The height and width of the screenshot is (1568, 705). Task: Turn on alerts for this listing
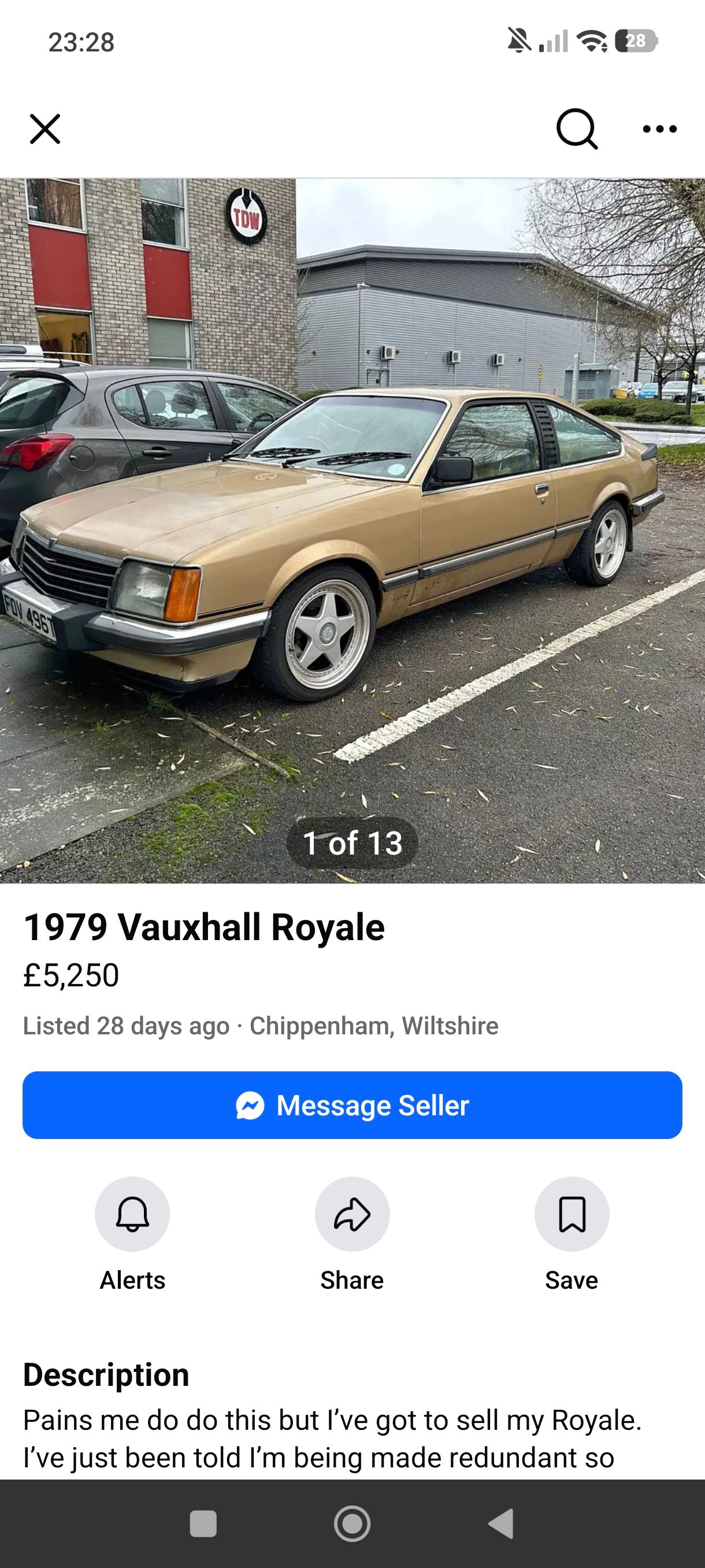click(132, 1214)
